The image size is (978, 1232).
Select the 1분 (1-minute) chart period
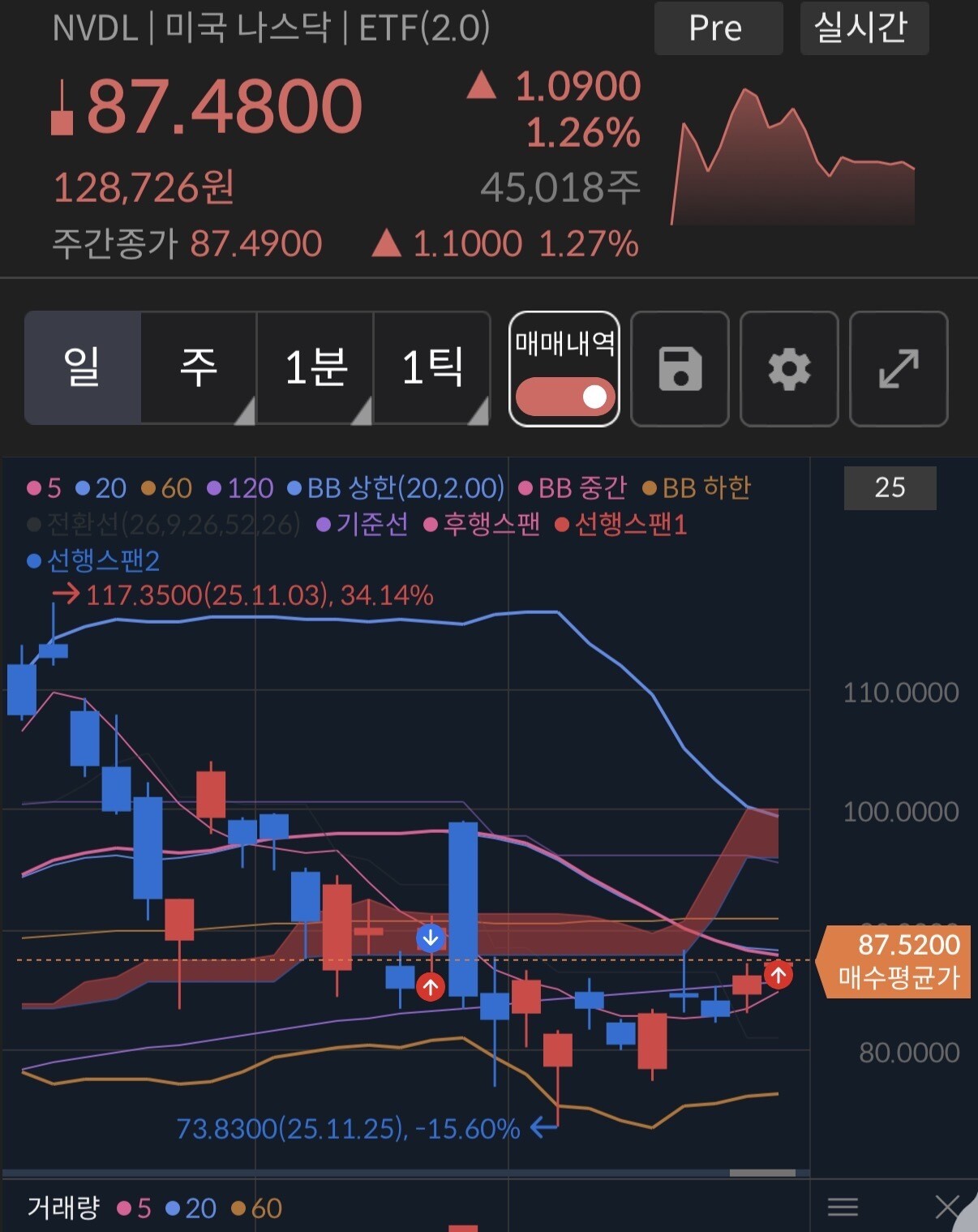click(x=315, y=367)
